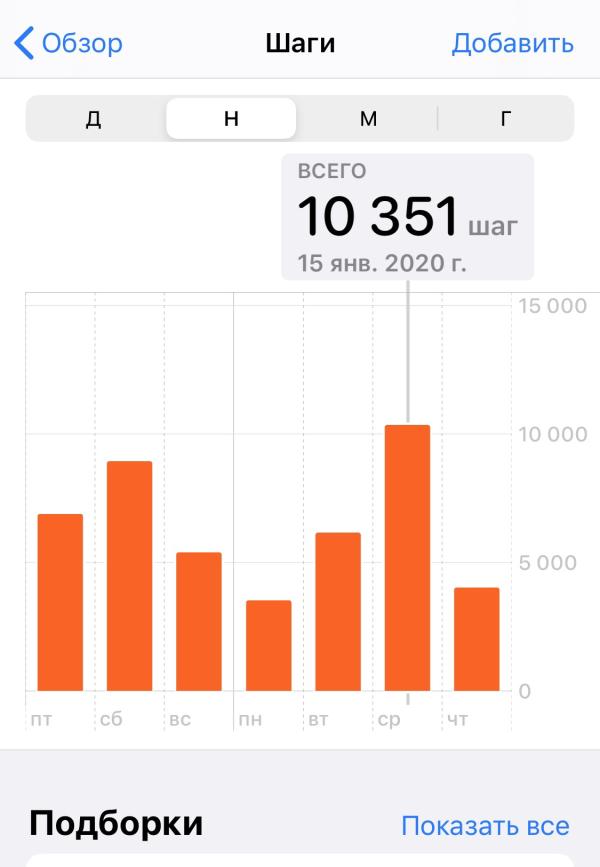
Task: Select the Н week segment
Action: click(x=231, y=119)
